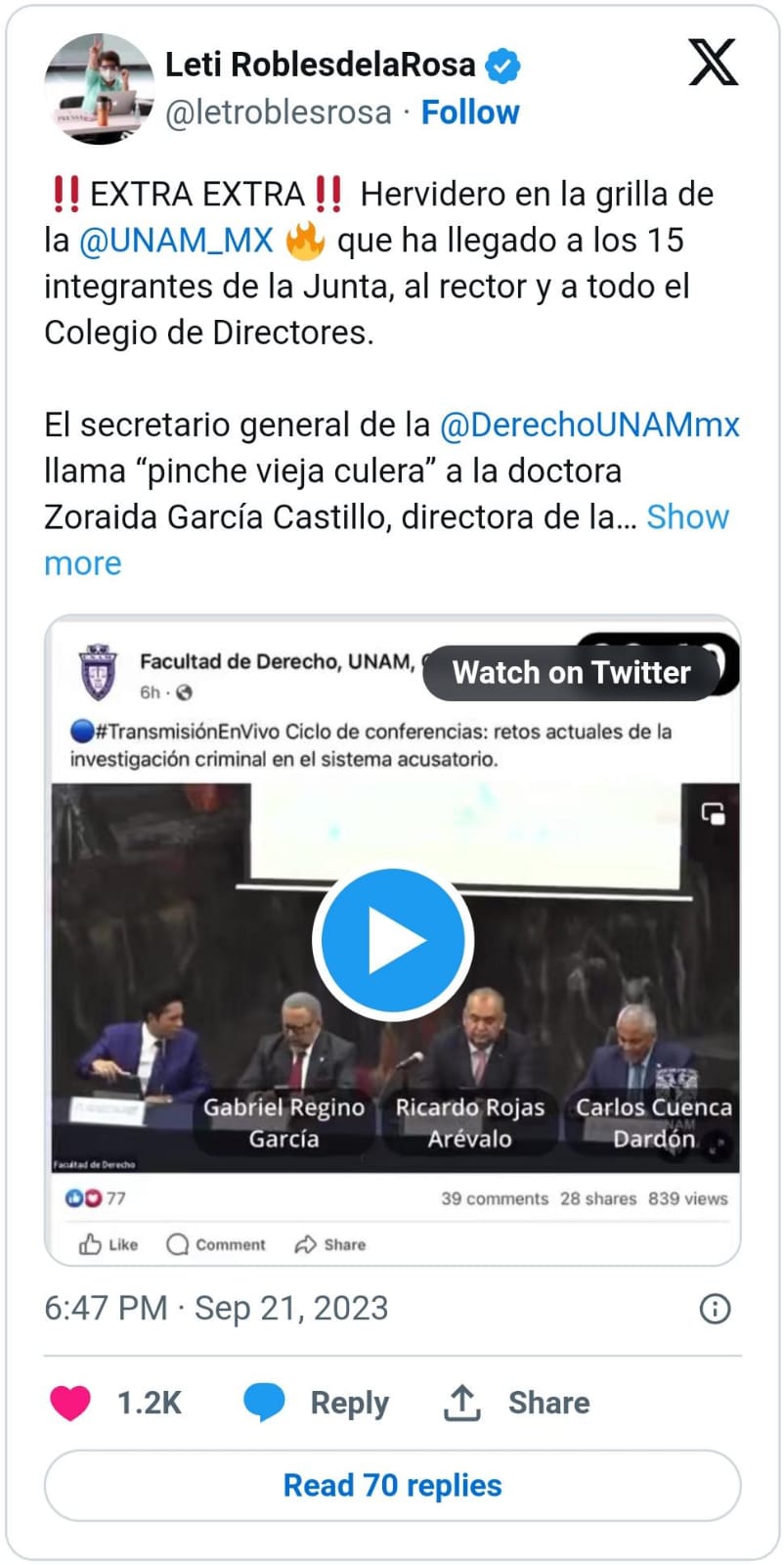Open the @DerechoUNAMmx mention
Image resolution: width=784 pixels, height=1565 pixels.
(589, 425)
